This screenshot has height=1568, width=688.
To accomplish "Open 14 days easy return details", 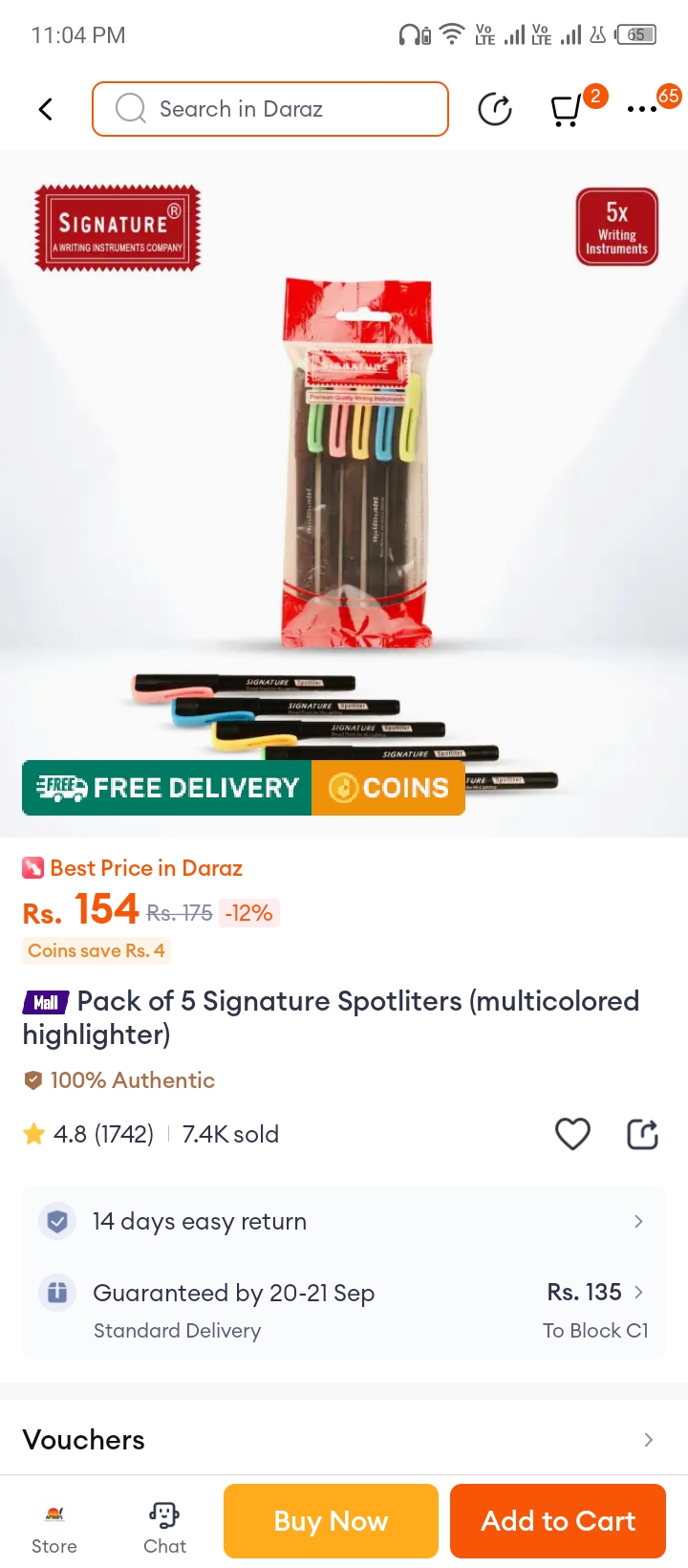I will tap(343, 1221).
